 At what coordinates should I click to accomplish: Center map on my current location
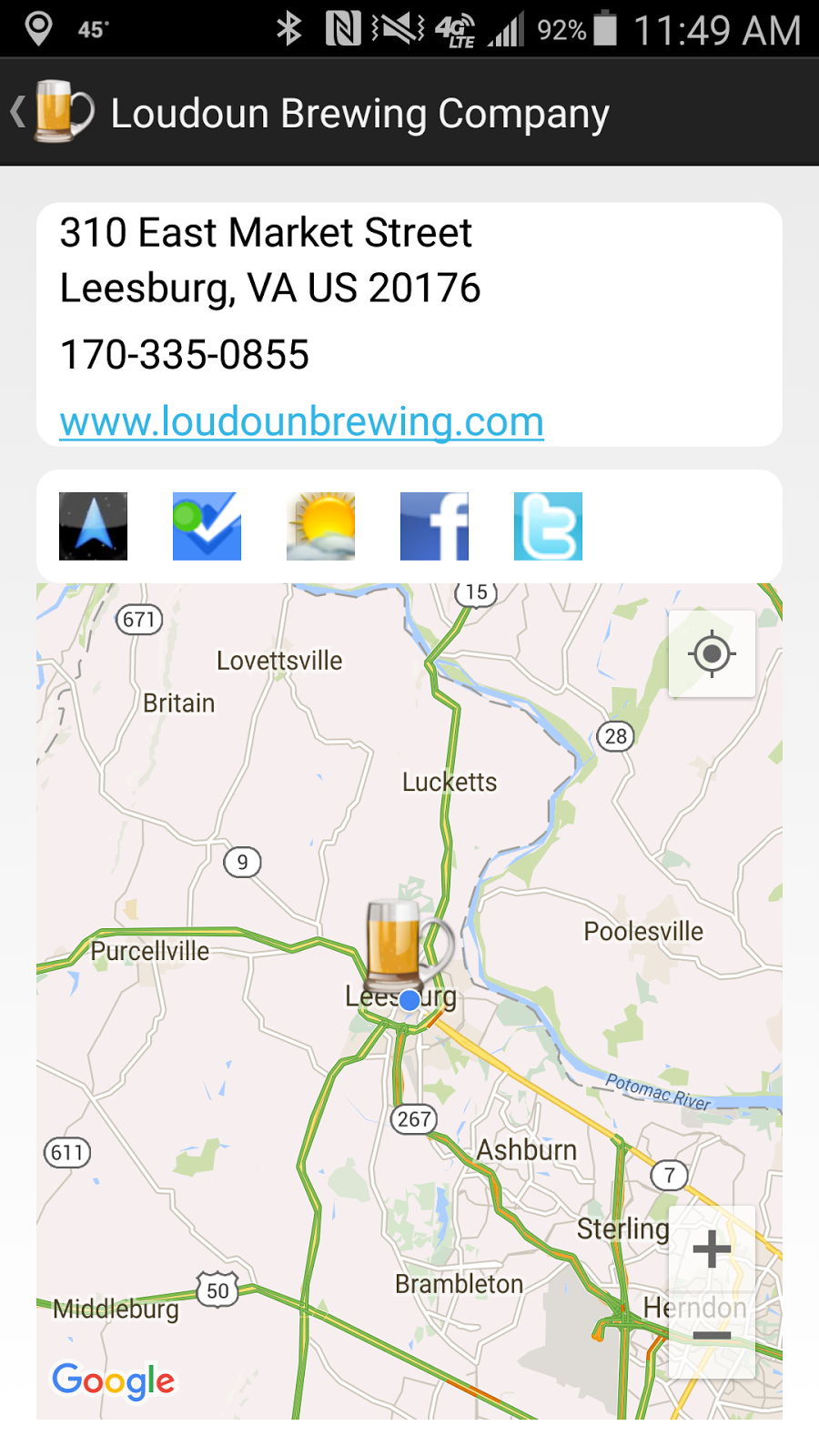(x=711, y=653)
